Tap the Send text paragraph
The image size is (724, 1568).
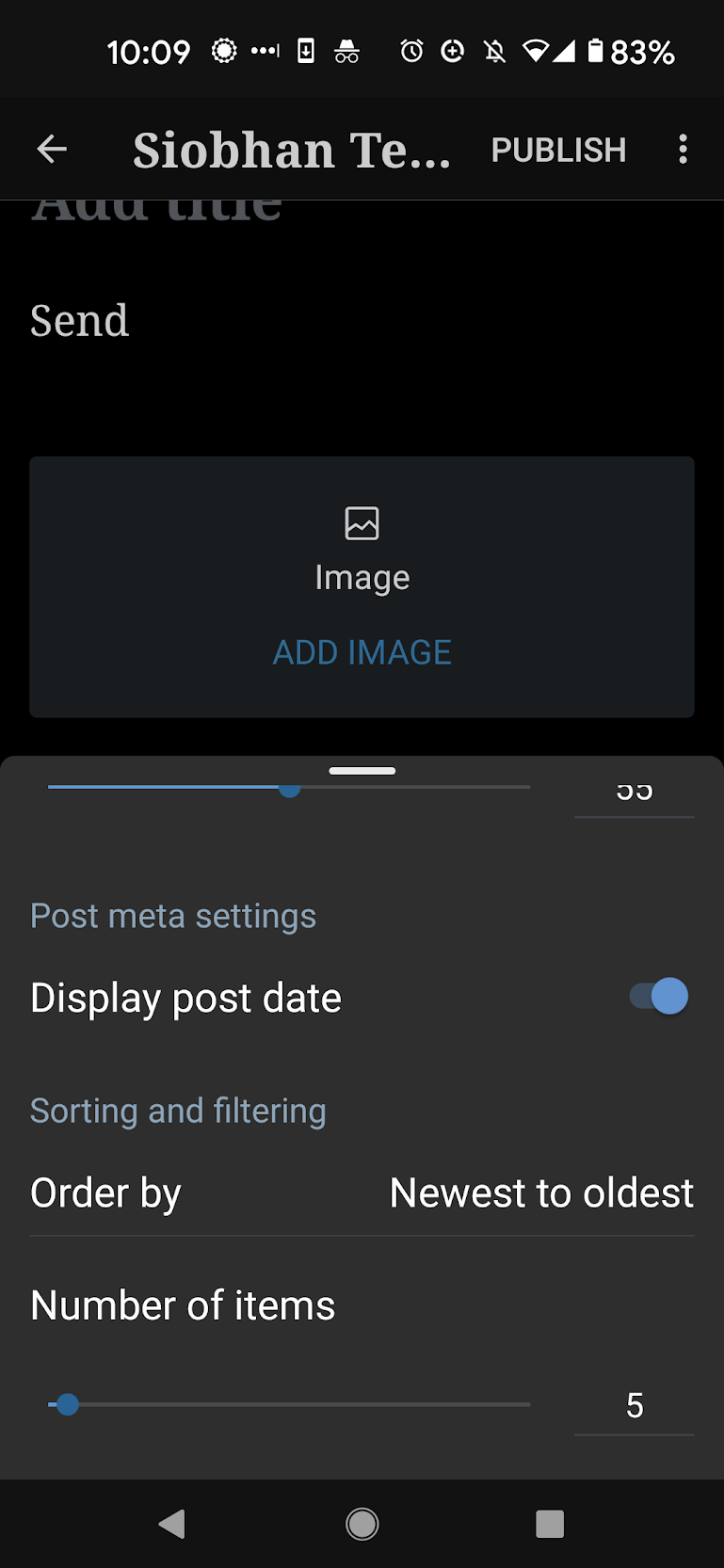tap(79, 321)
